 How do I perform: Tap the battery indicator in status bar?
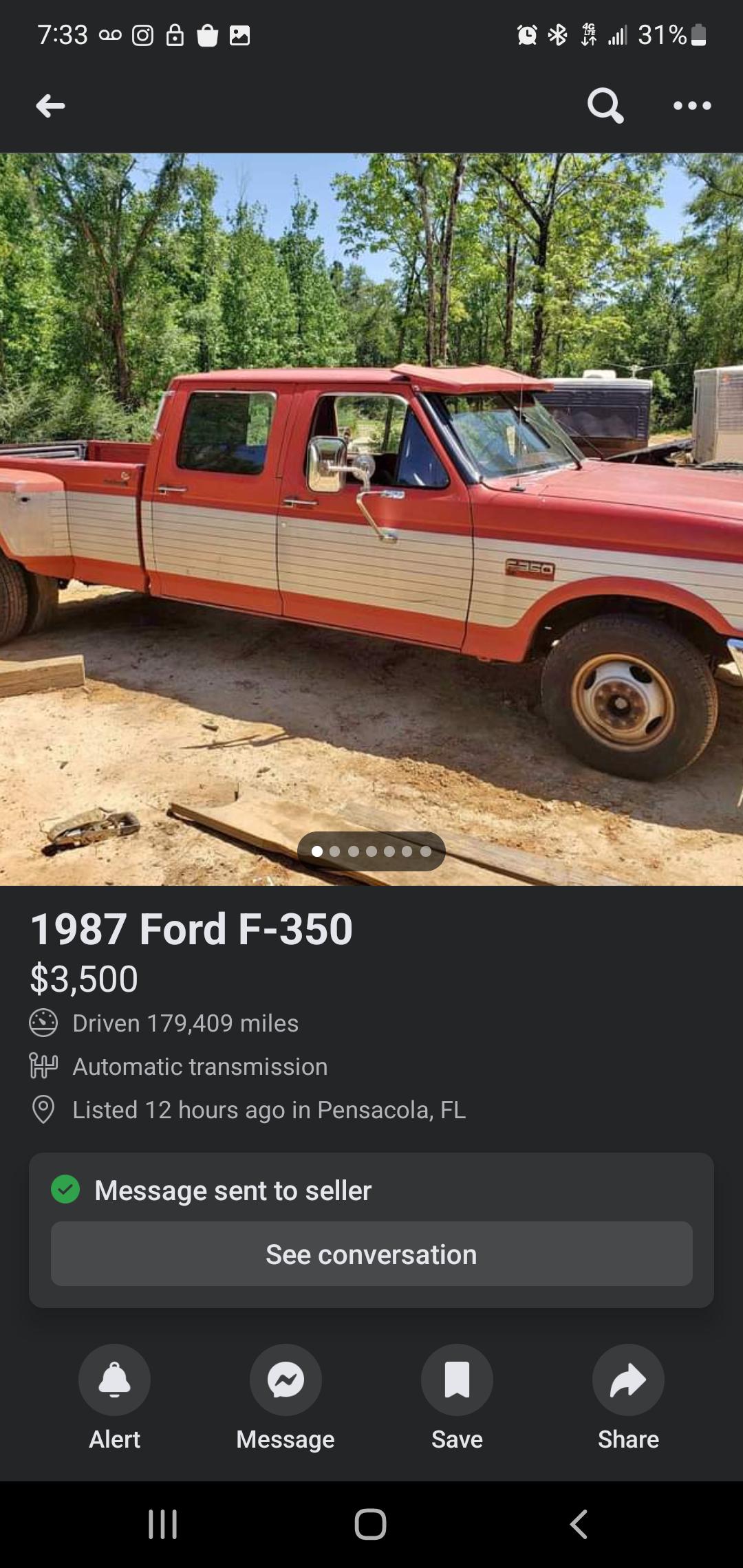click(698, 34)
